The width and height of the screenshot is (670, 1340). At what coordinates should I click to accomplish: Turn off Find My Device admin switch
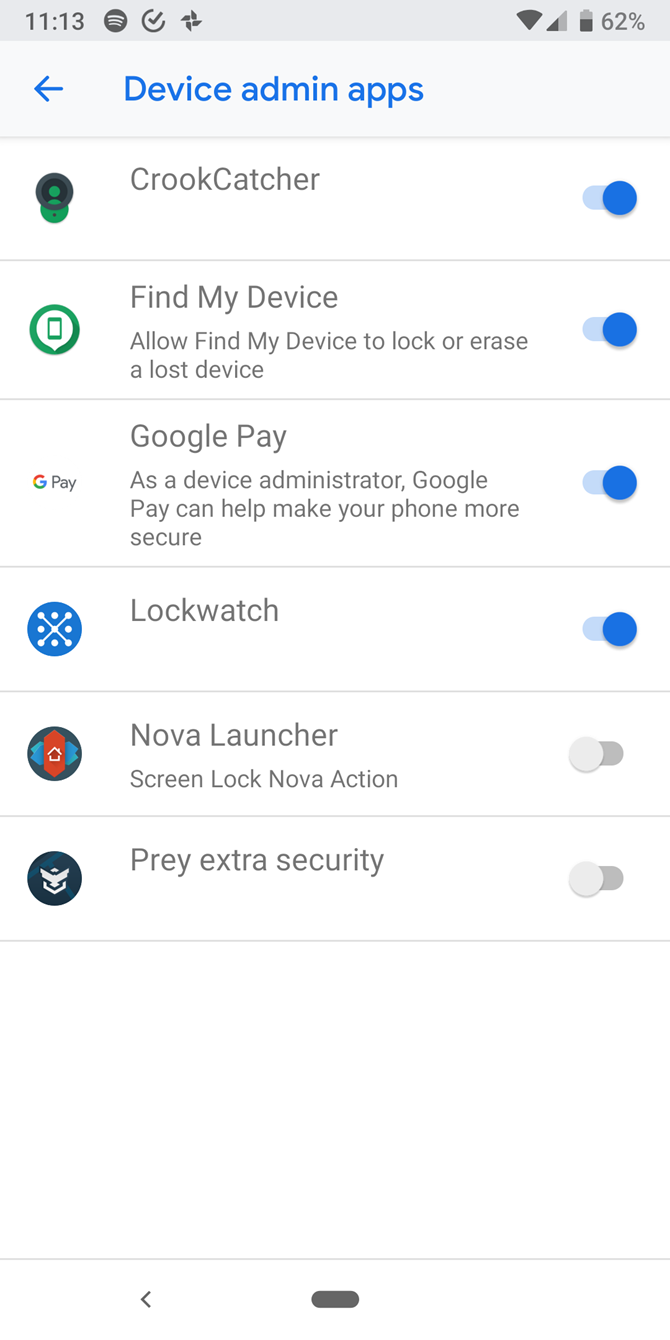coord(609,329)
